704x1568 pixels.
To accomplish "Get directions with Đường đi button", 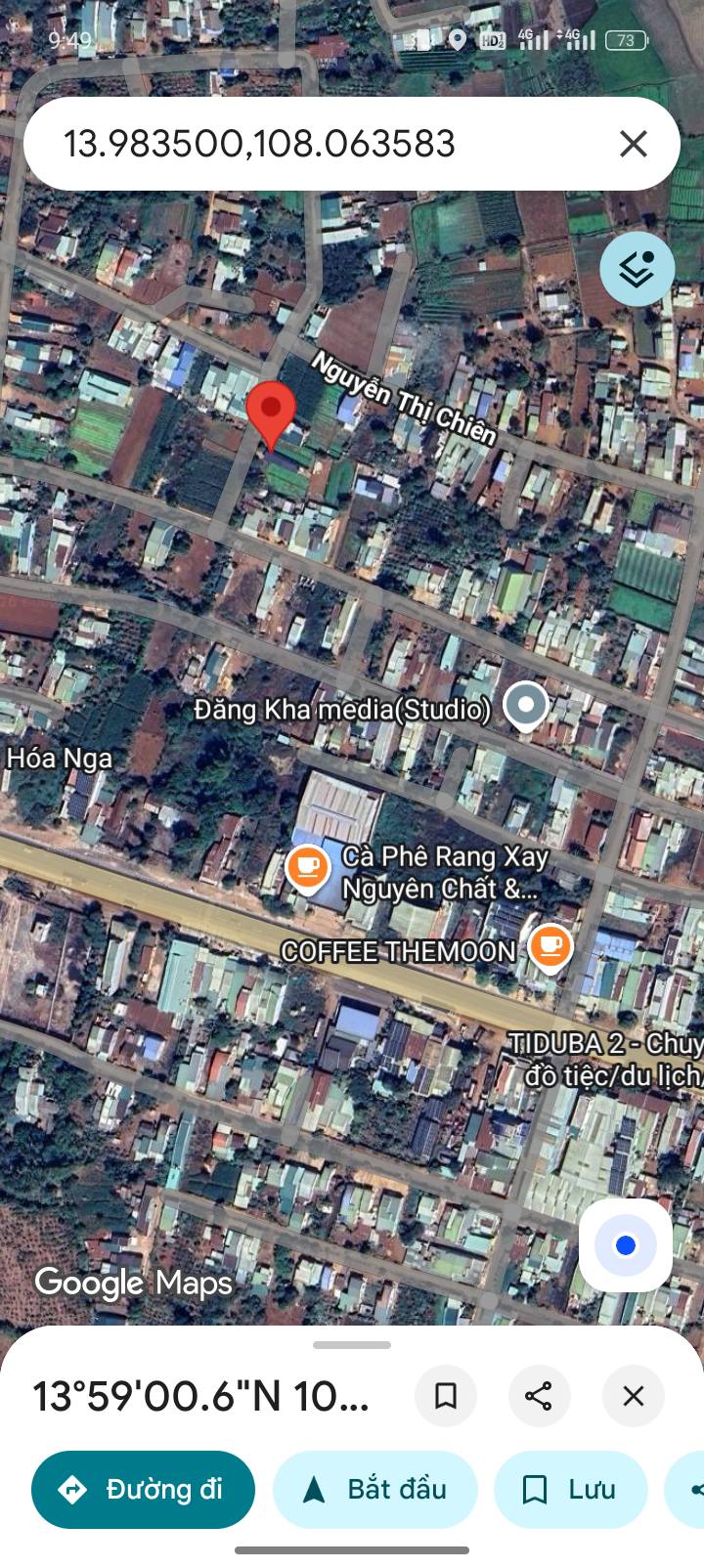I will [x=143, y=1490].
